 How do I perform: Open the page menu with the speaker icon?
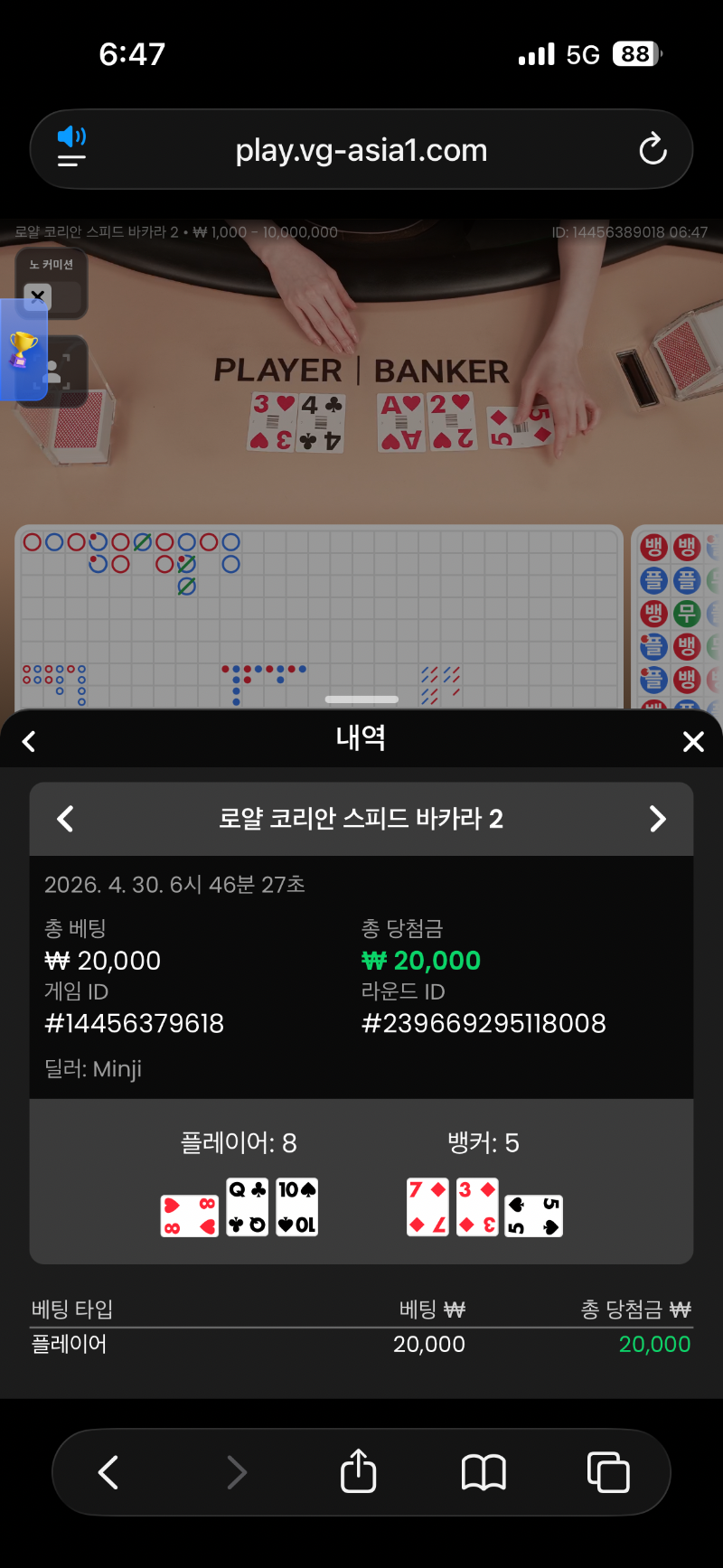tap(71, 148)
